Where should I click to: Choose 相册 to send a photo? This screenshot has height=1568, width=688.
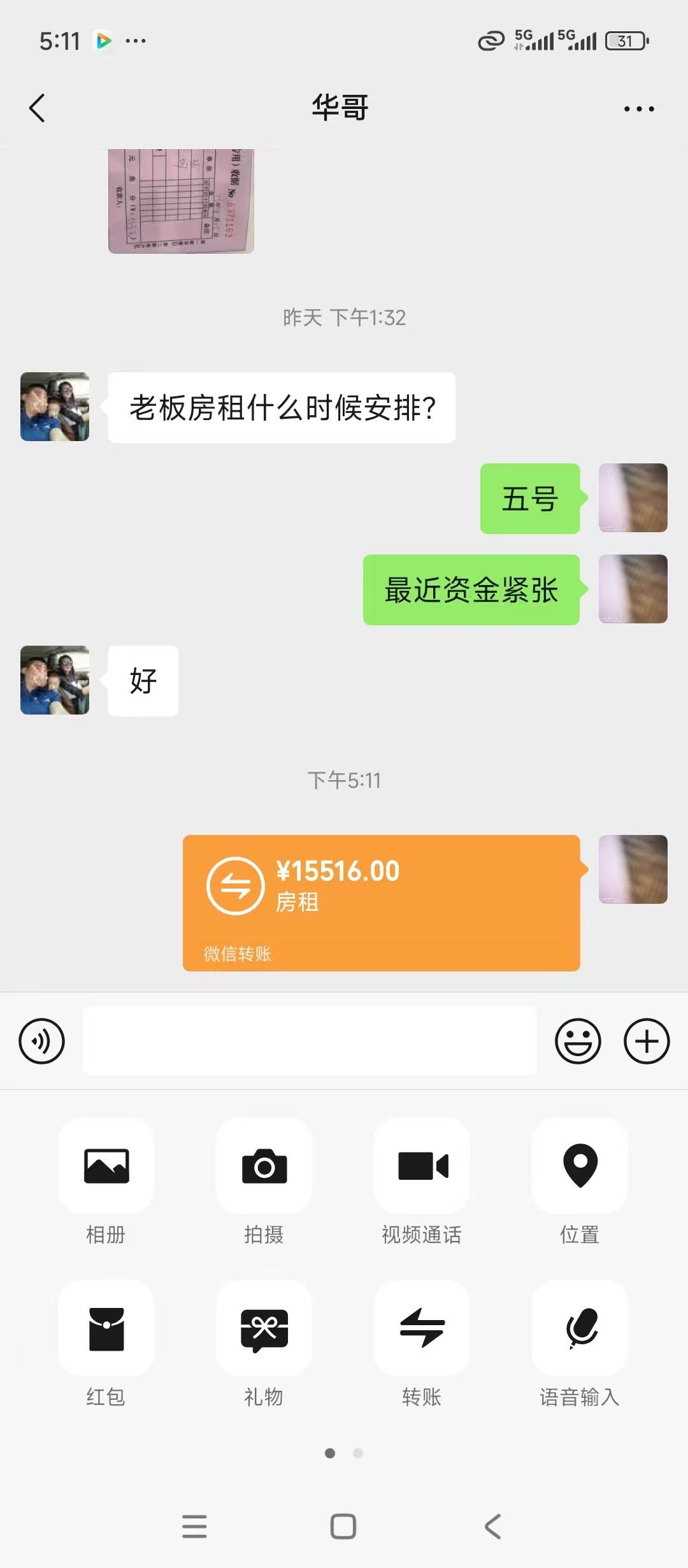pos(106,1165)
